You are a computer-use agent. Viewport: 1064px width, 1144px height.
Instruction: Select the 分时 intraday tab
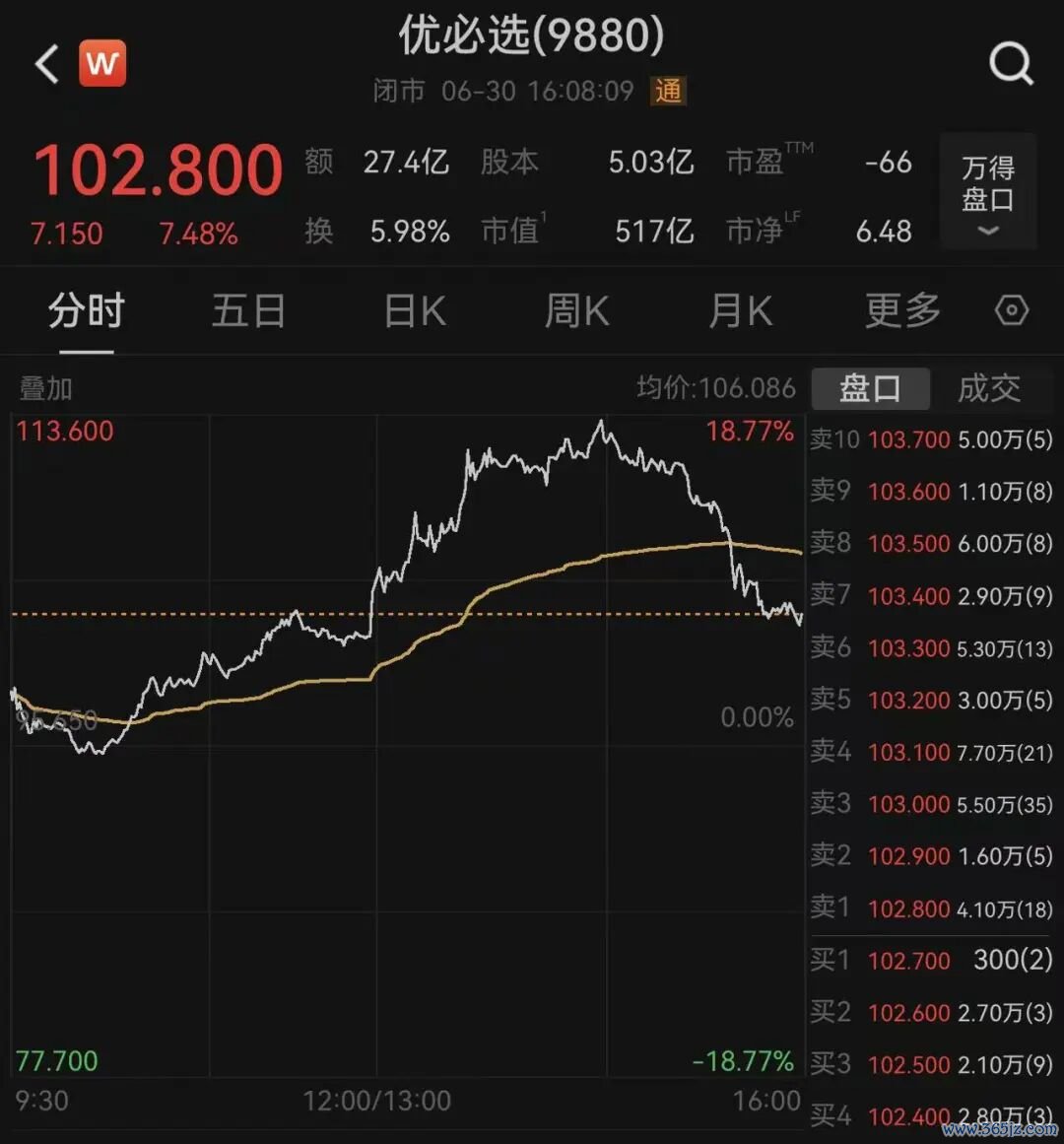point(87,311)
